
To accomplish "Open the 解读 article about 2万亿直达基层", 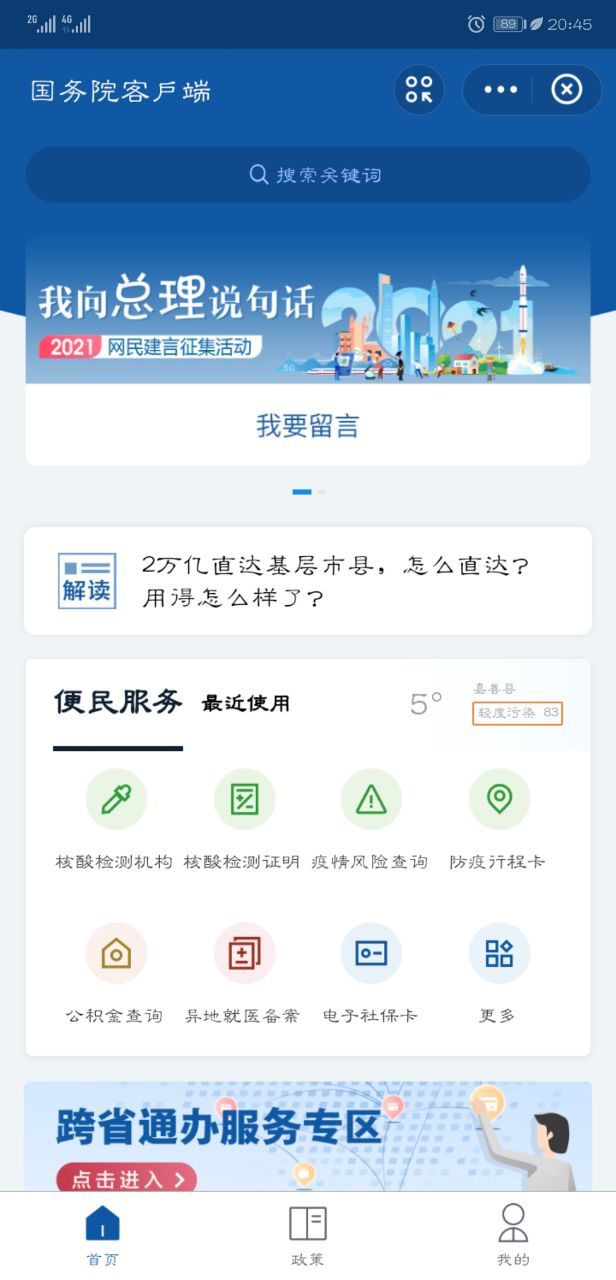I will click(x=308, y=581).
